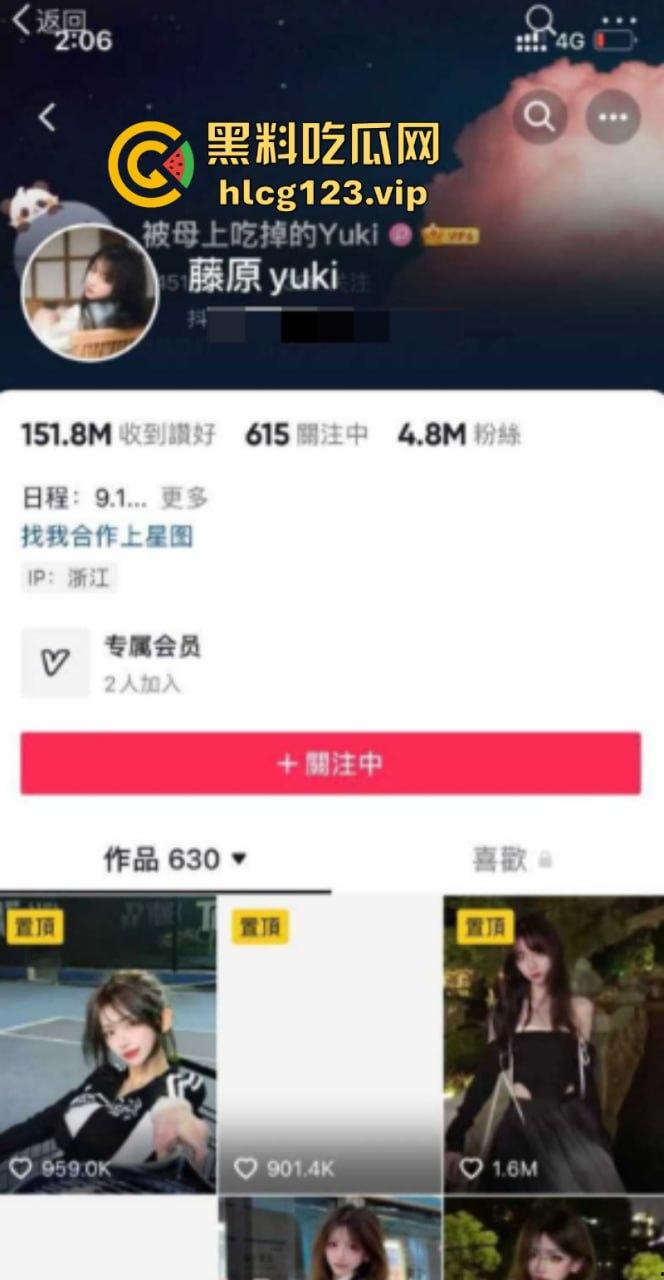Expand the bio with 更多
The height and width of the screenshot is (1280, 664).
coord(184,497)
